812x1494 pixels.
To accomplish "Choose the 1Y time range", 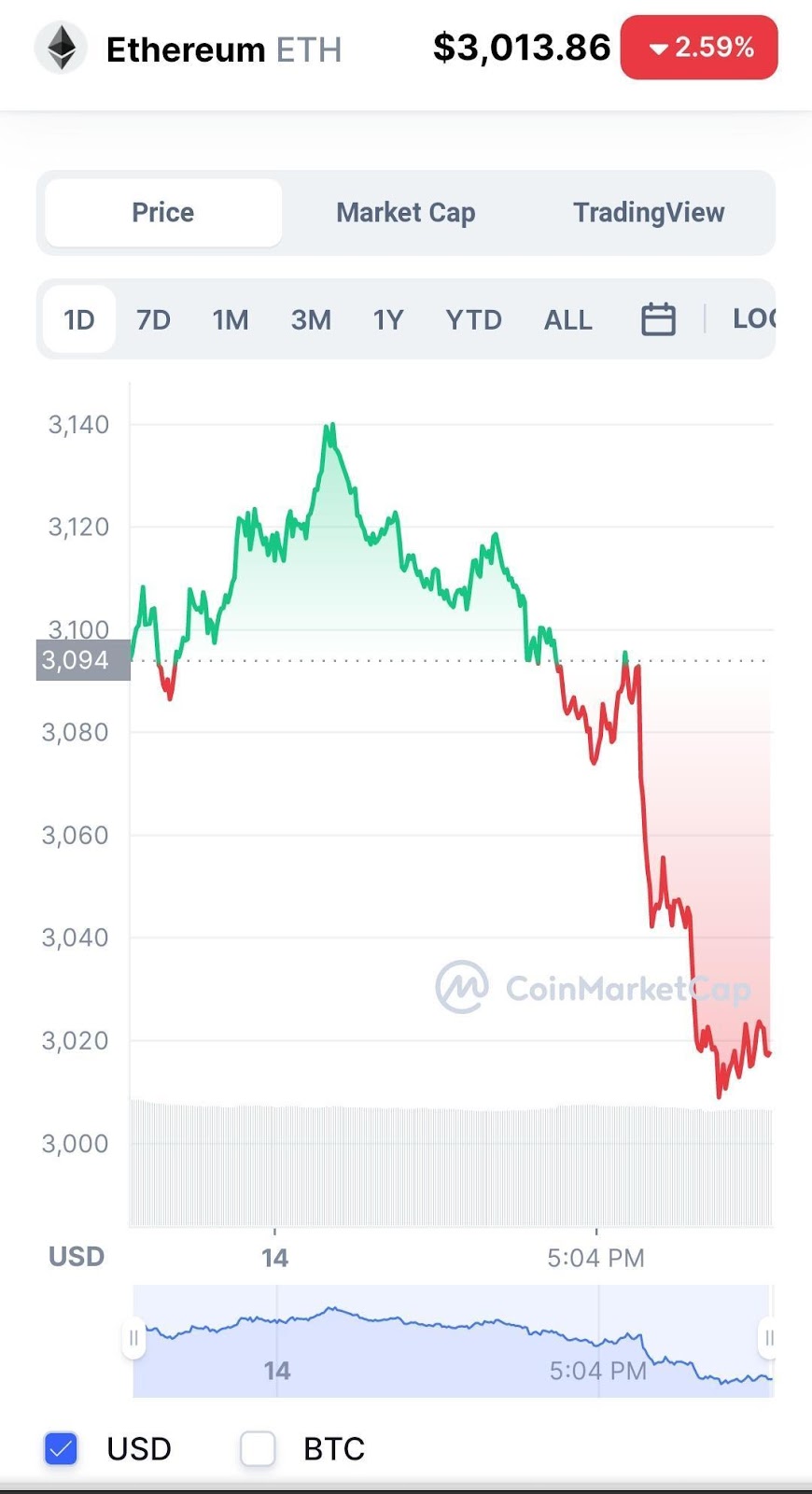I will click(x=388, y=320).
